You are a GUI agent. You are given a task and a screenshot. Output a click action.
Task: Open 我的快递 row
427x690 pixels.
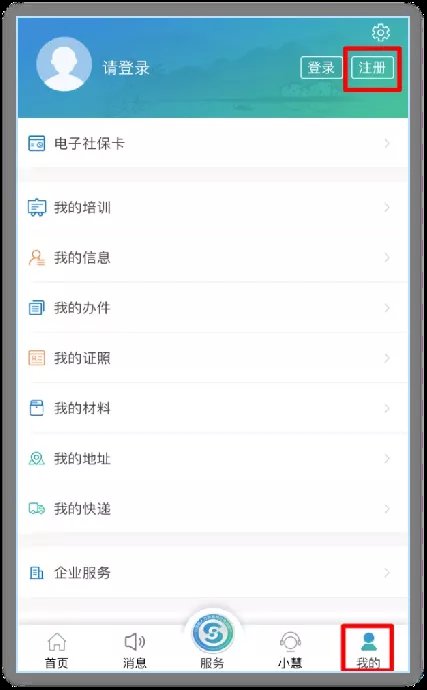click(x=213, y=509)
